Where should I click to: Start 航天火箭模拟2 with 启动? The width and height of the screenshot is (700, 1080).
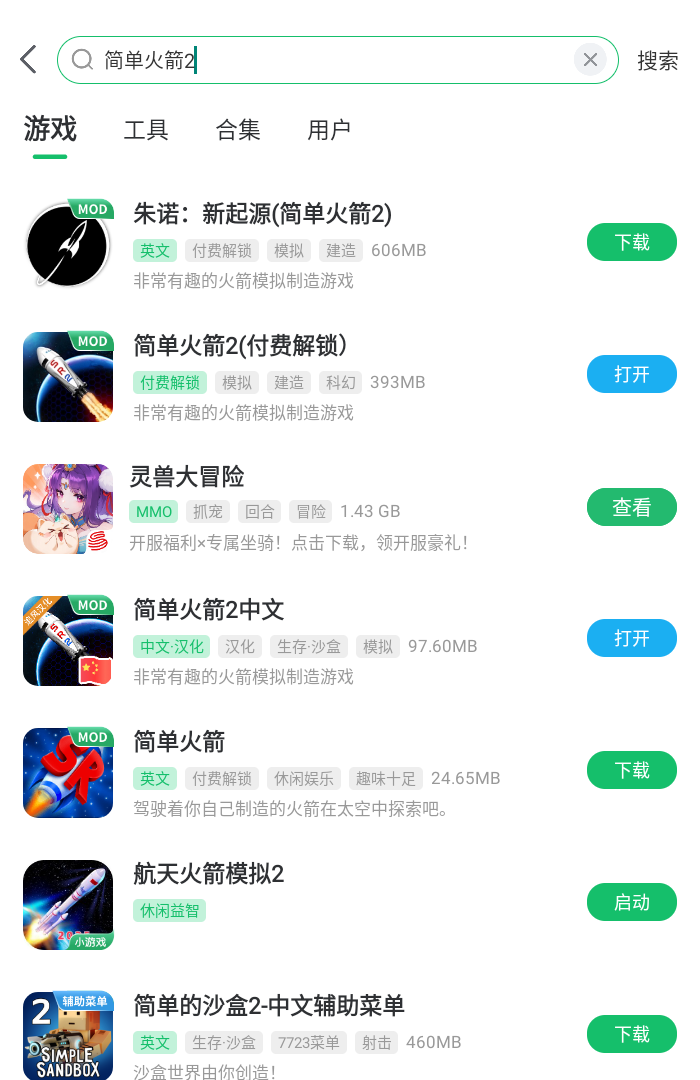631,902
